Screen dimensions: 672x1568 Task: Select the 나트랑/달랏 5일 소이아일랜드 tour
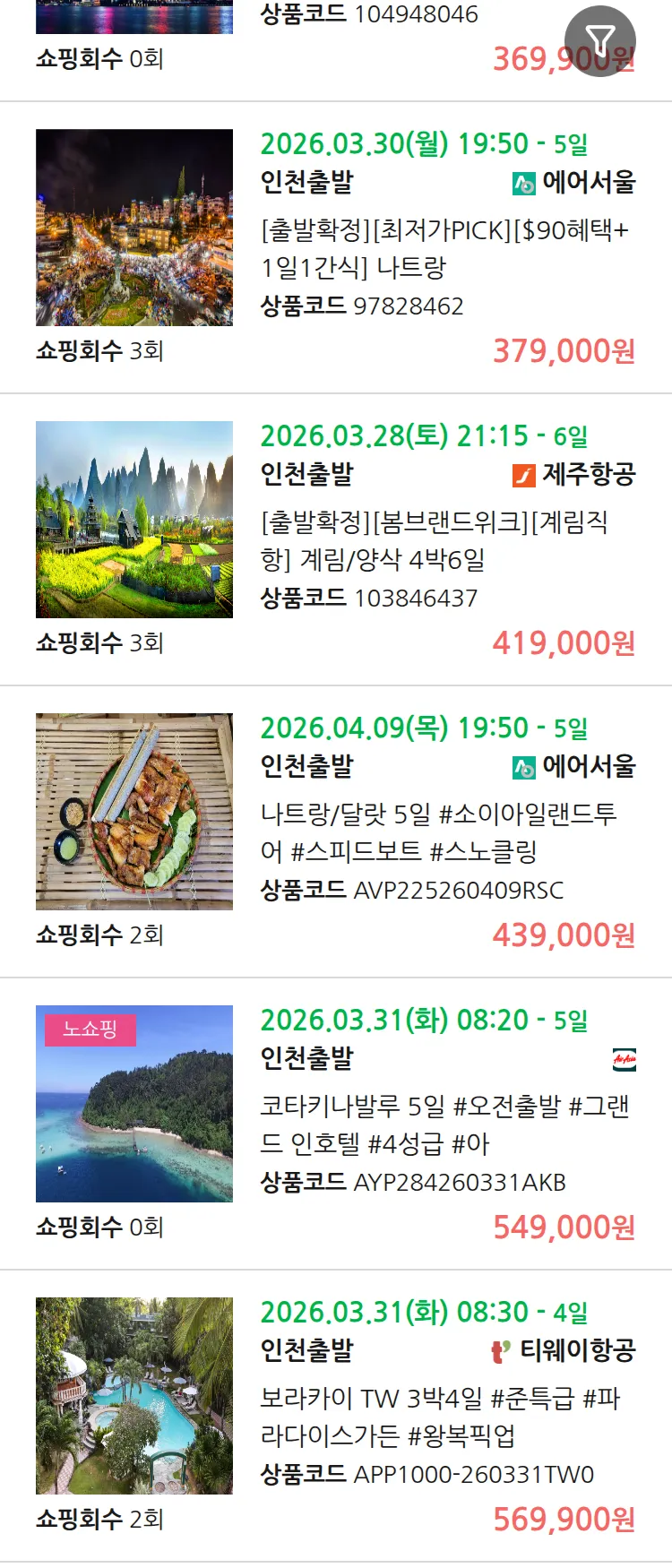tap(438, 832)
